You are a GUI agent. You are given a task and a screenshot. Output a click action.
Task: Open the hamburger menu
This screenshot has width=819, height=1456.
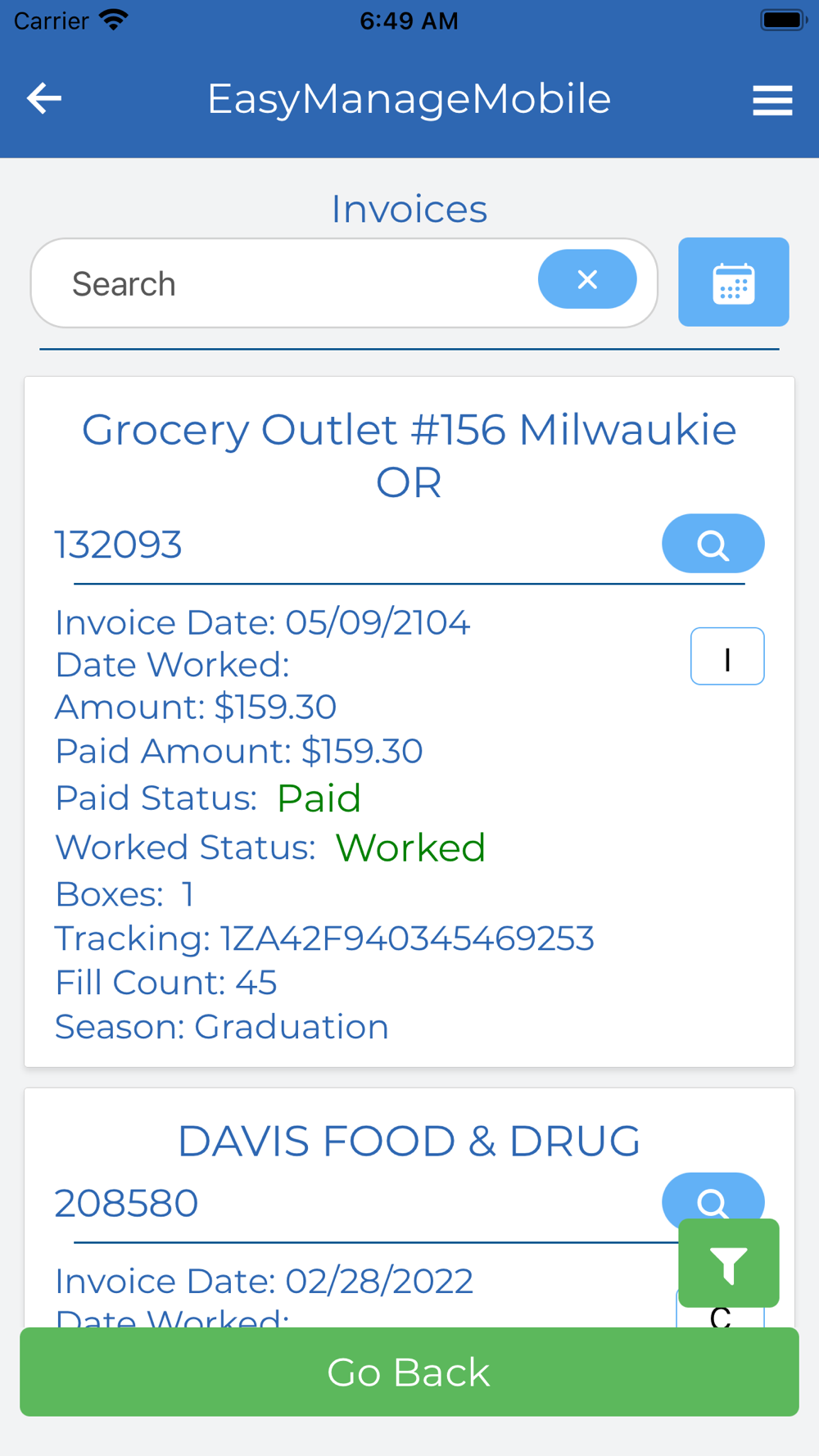pyautogui.click(x=772, y=100)
